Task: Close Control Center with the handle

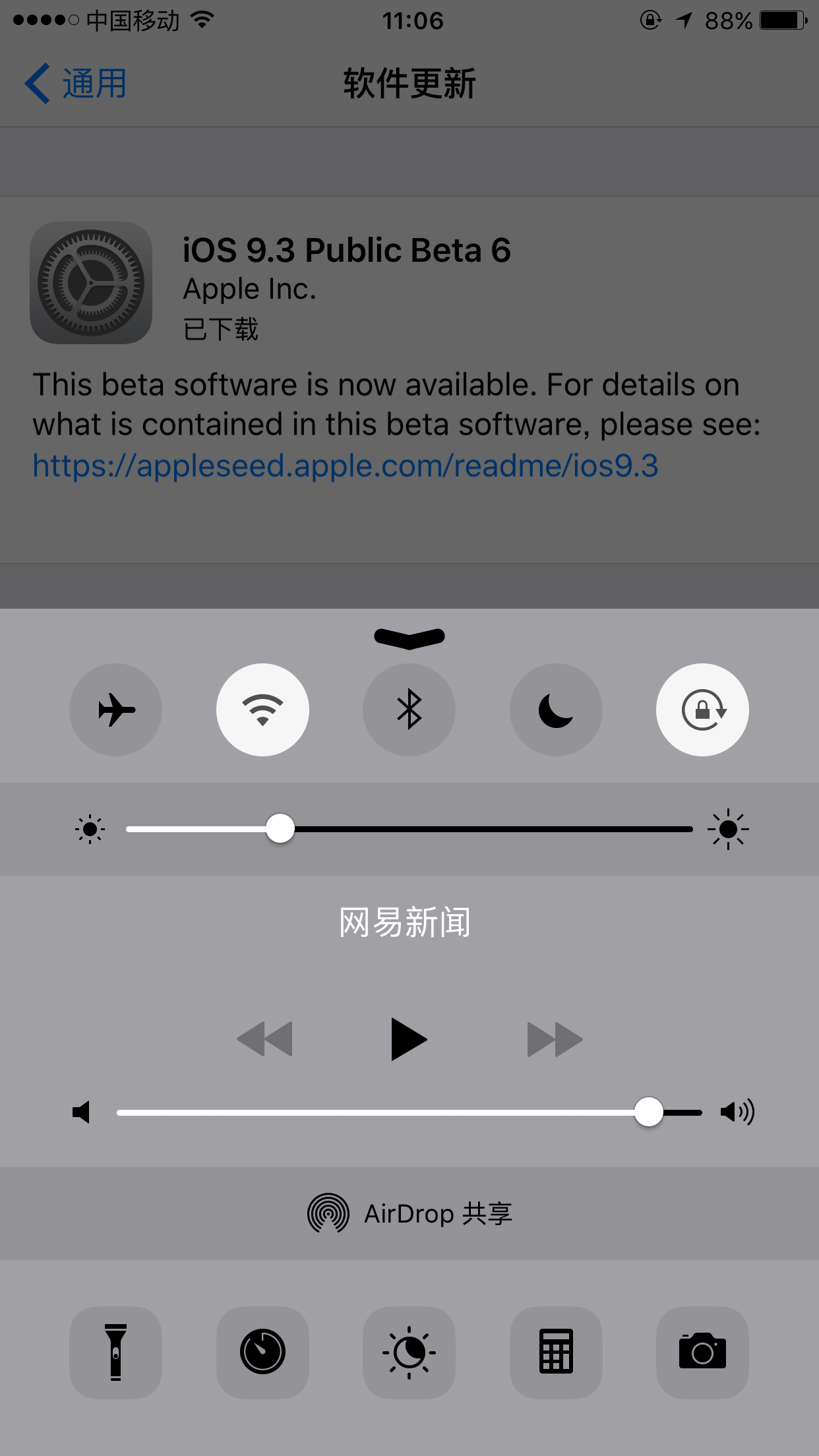Action: (x=409, y=638)
